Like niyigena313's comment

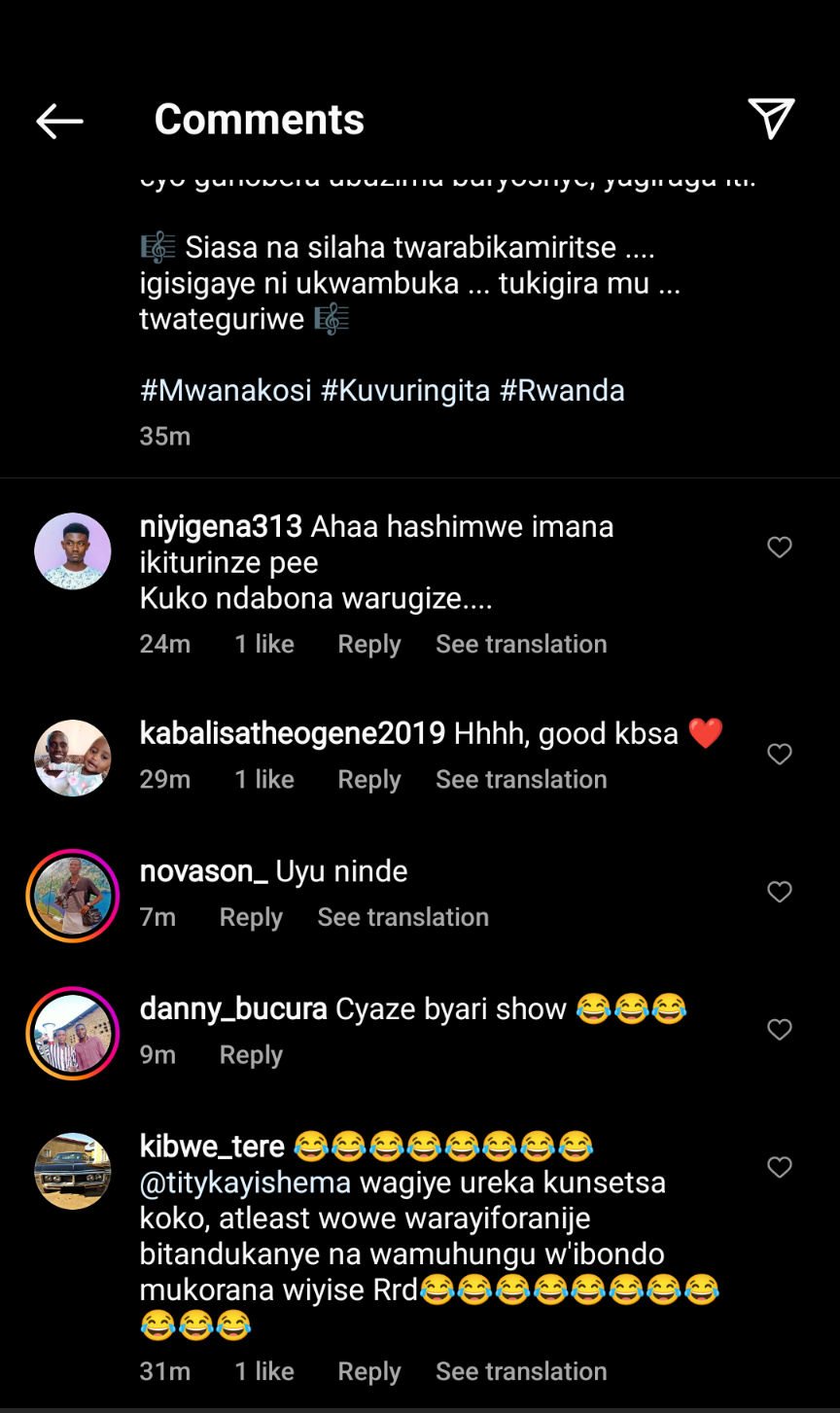click(x=780, y=548)
